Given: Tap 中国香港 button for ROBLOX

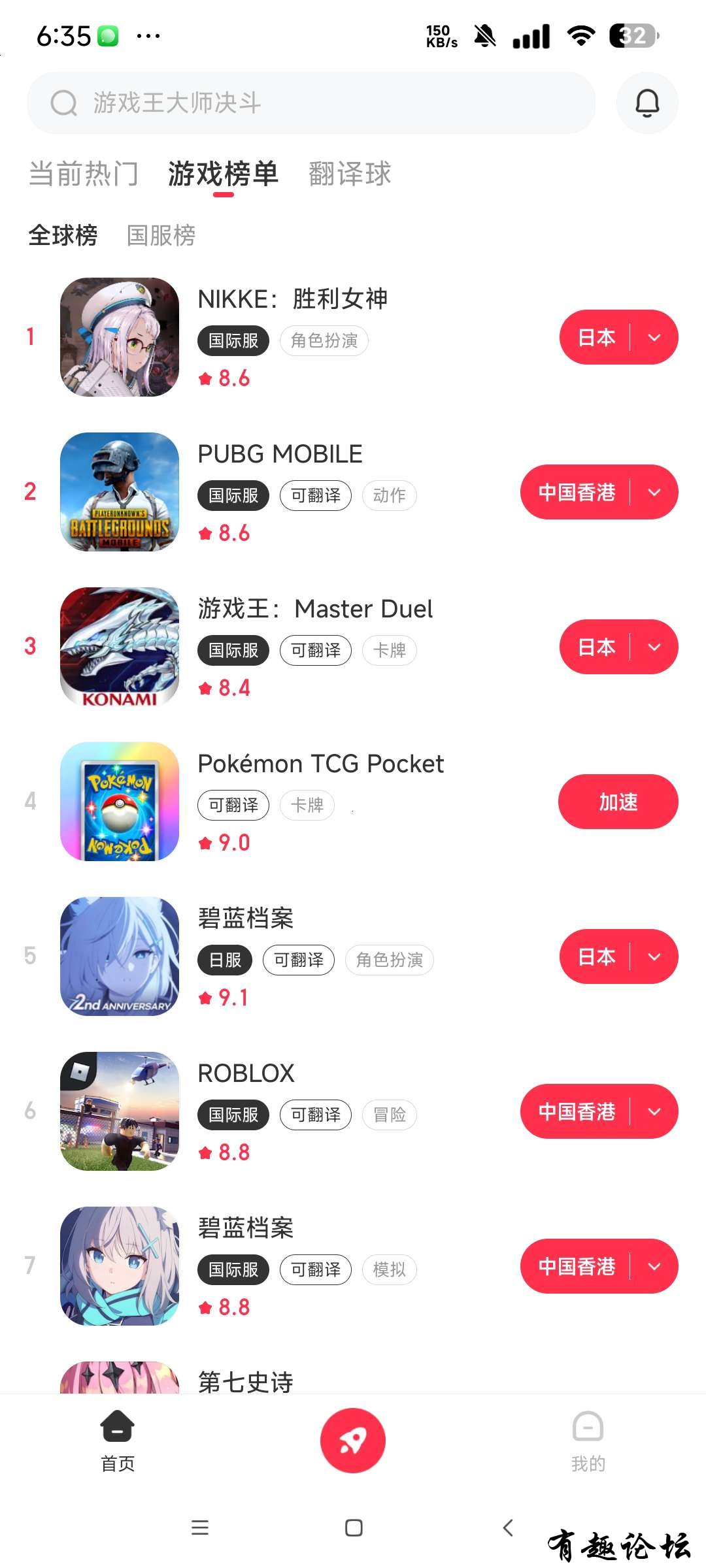Looking at the screenshot, I should [576, 1111].
